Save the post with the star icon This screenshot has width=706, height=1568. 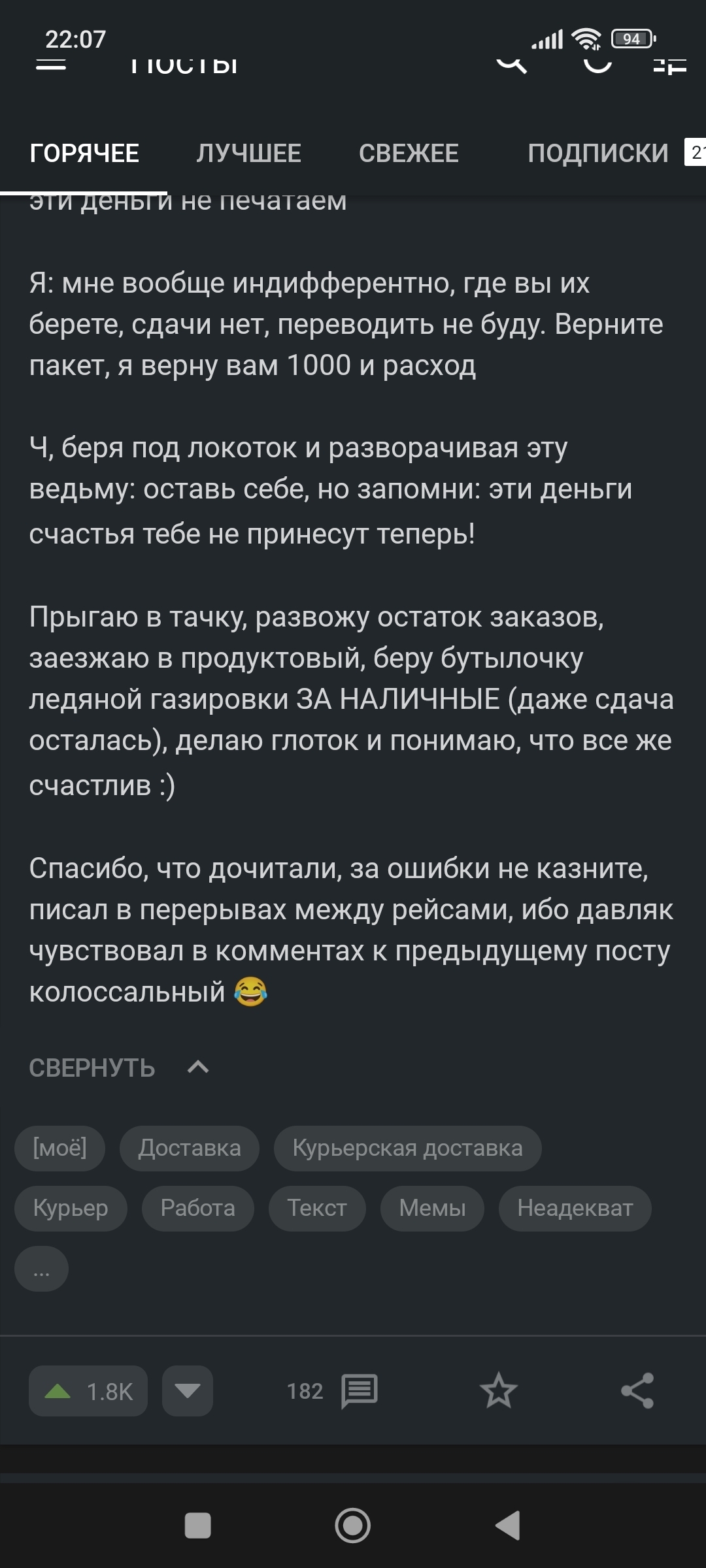coord(498,1390)
